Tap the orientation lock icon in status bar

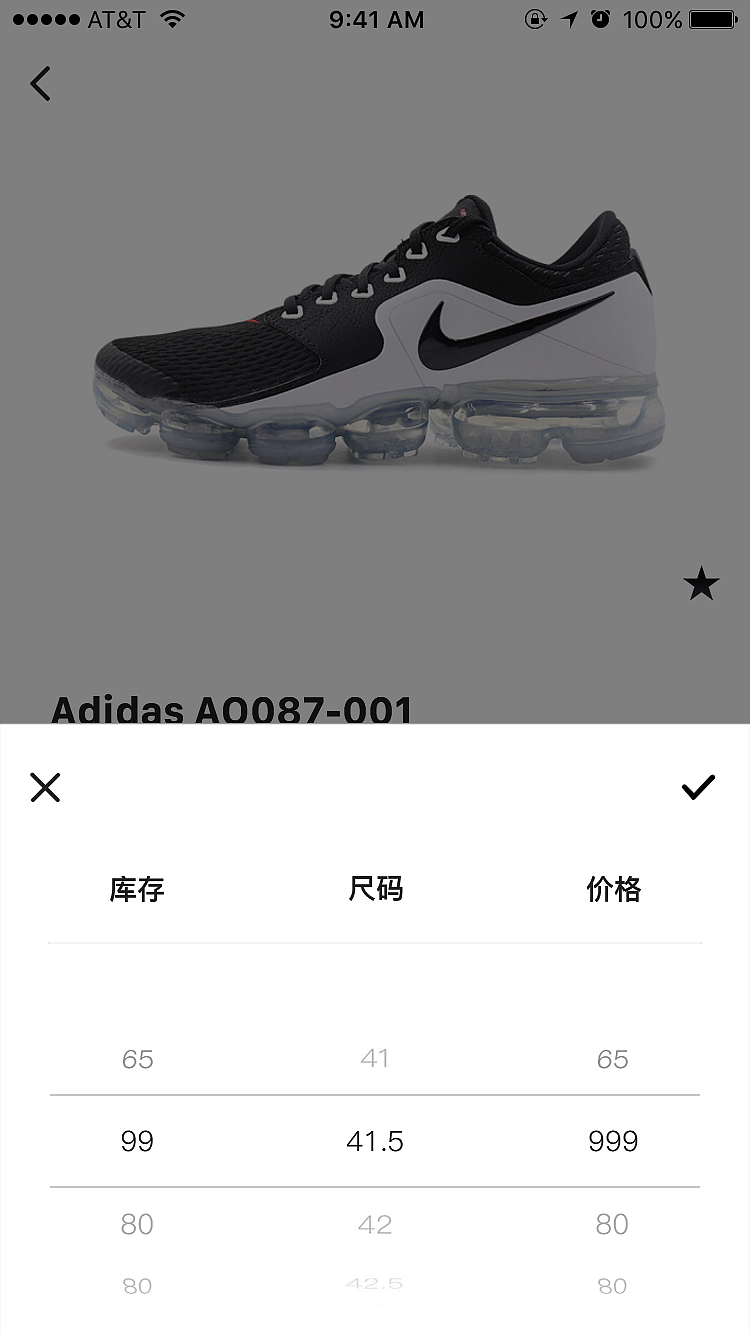click(x=533, y=19)
